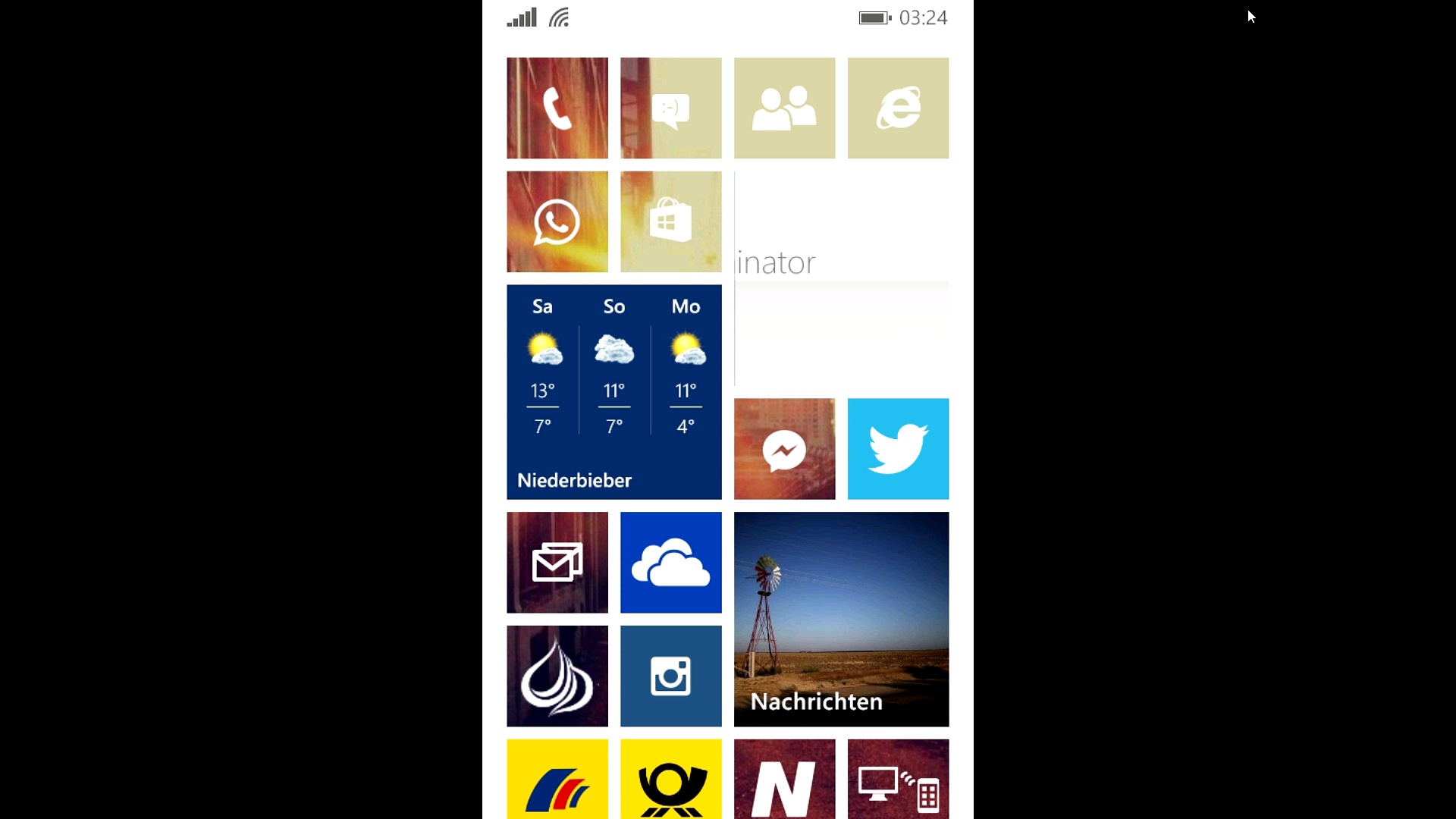Open the white swirl logo app tile
The height and width of the screenshot is (819, 1456).
point(557,676)
